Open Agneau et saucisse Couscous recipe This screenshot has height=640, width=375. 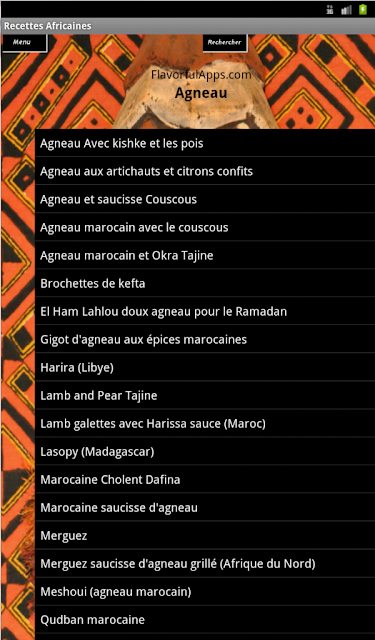click(x=205, y=199)
